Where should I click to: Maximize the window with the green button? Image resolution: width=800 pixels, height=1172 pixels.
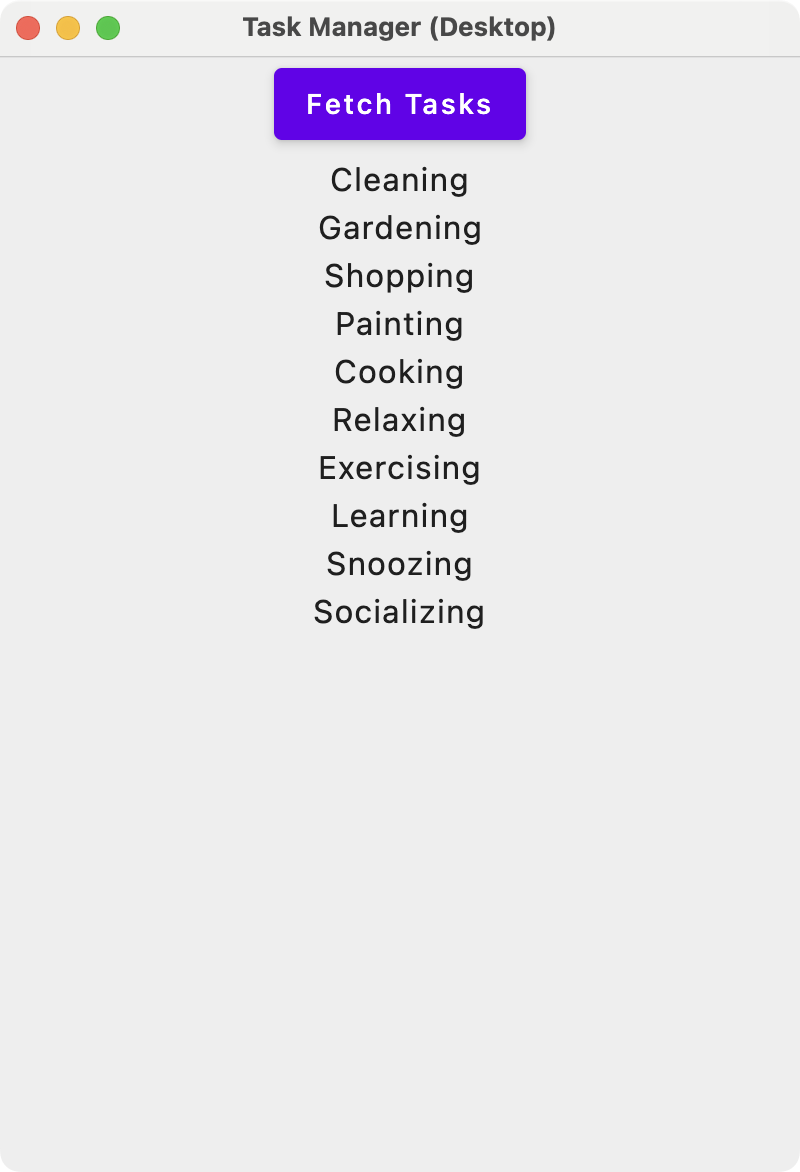point(108,28)
